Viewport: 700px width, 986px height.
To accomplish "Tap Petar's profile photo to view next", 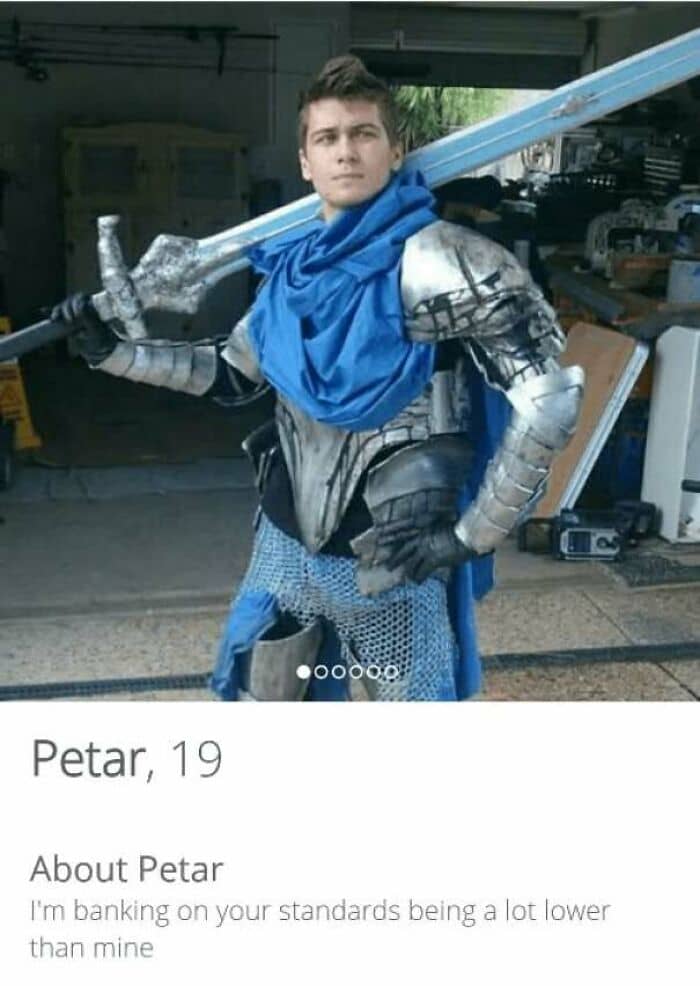I will pos(350,351).
